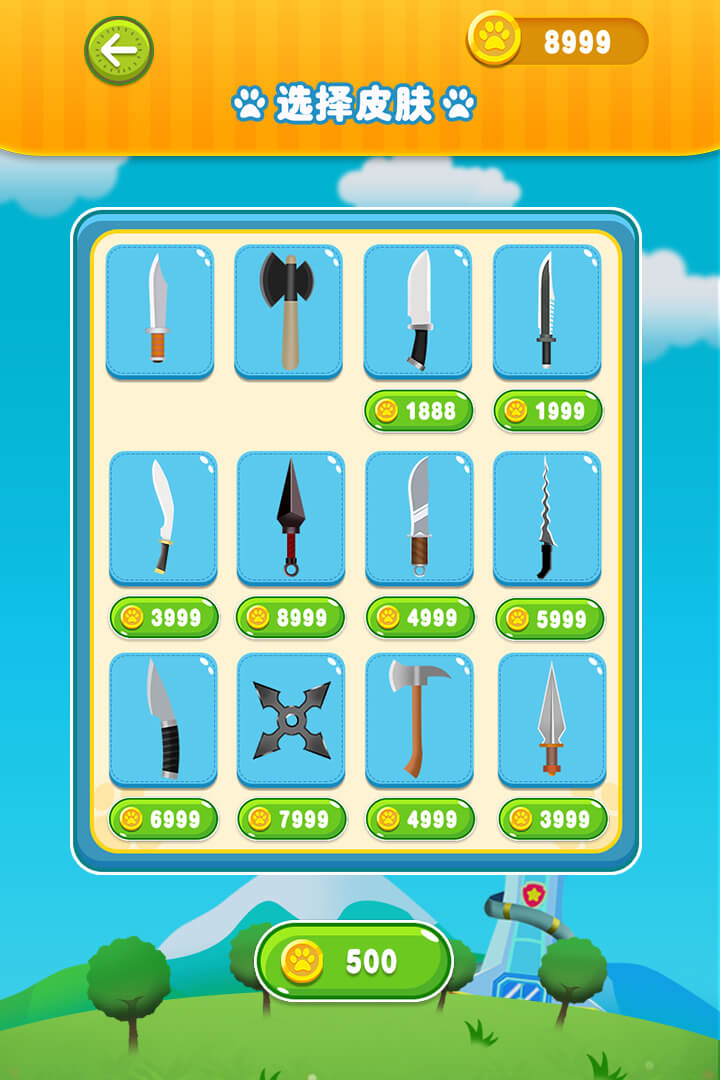Buy the black combat knife for 1999
The width and height of the screenshot is (720, 1080).
[x=547, y=410]
